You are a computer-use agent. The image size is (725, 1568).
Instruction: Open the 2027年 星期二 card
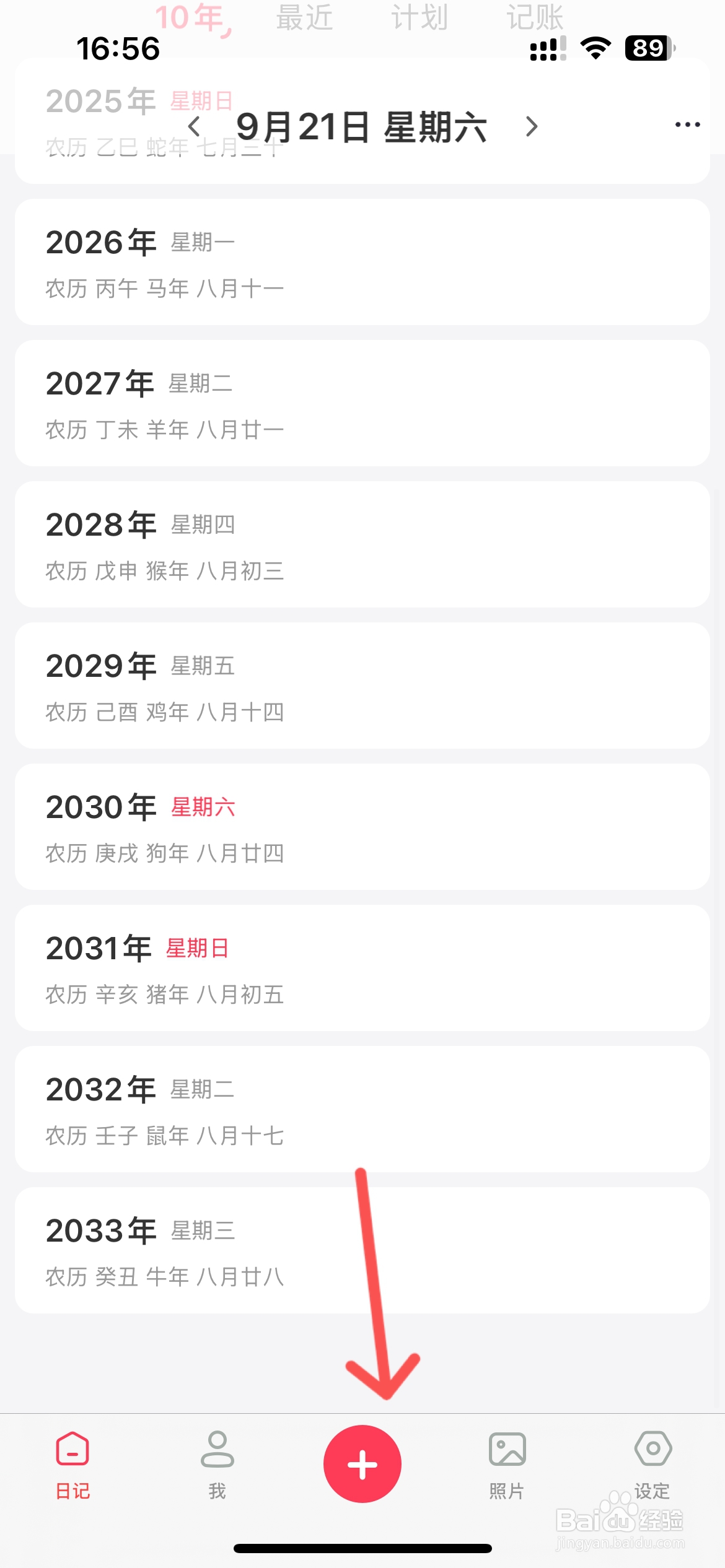click(362, 403)
